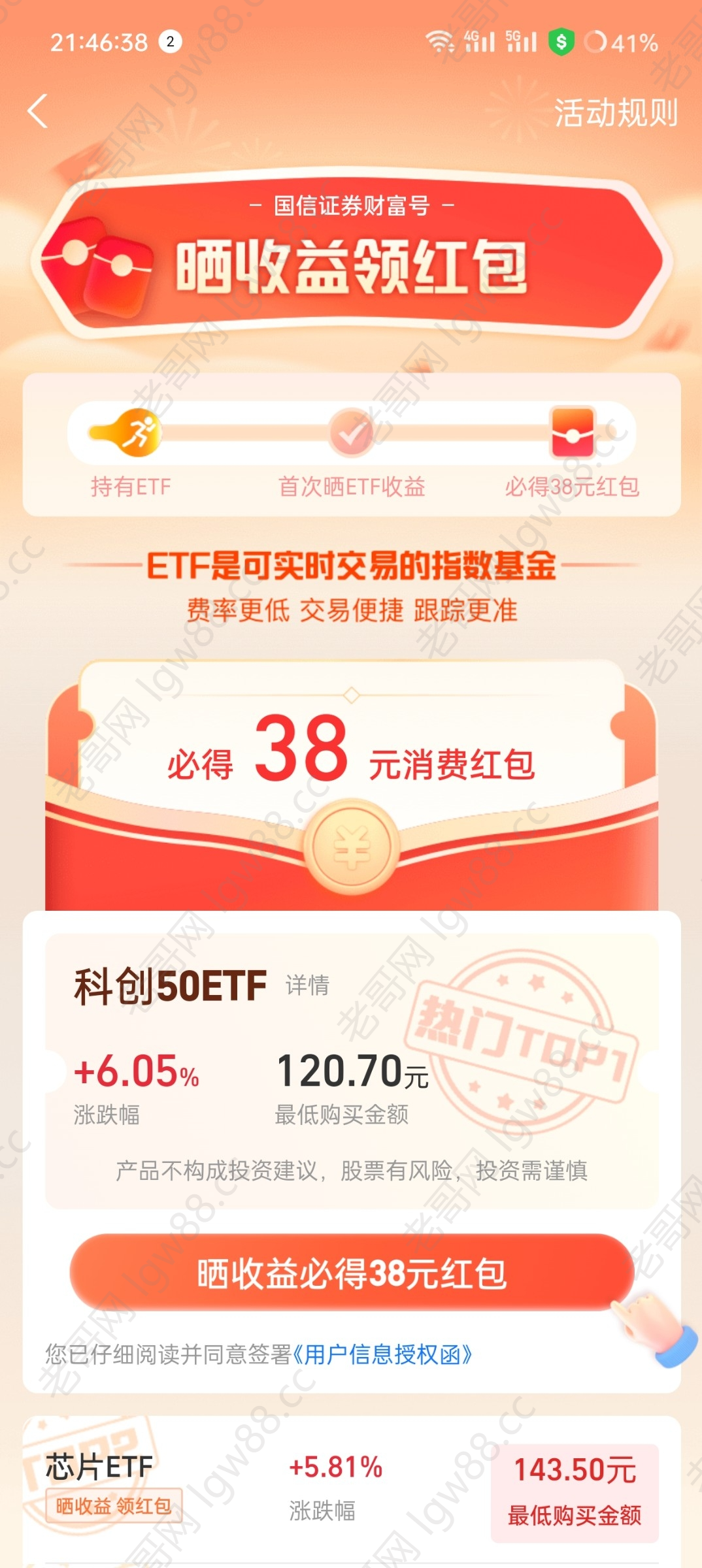Open 详情 for 科创50ETF
The width and height of the screenshot is (702, 1568).
pyautogui.click(x=307, y=985)
